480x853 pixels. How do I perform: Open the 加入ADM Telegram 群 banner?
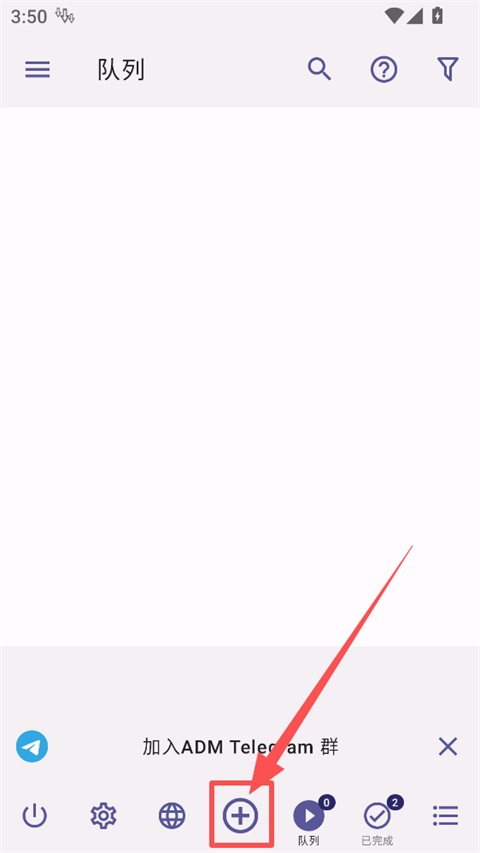tap(240, 747)
